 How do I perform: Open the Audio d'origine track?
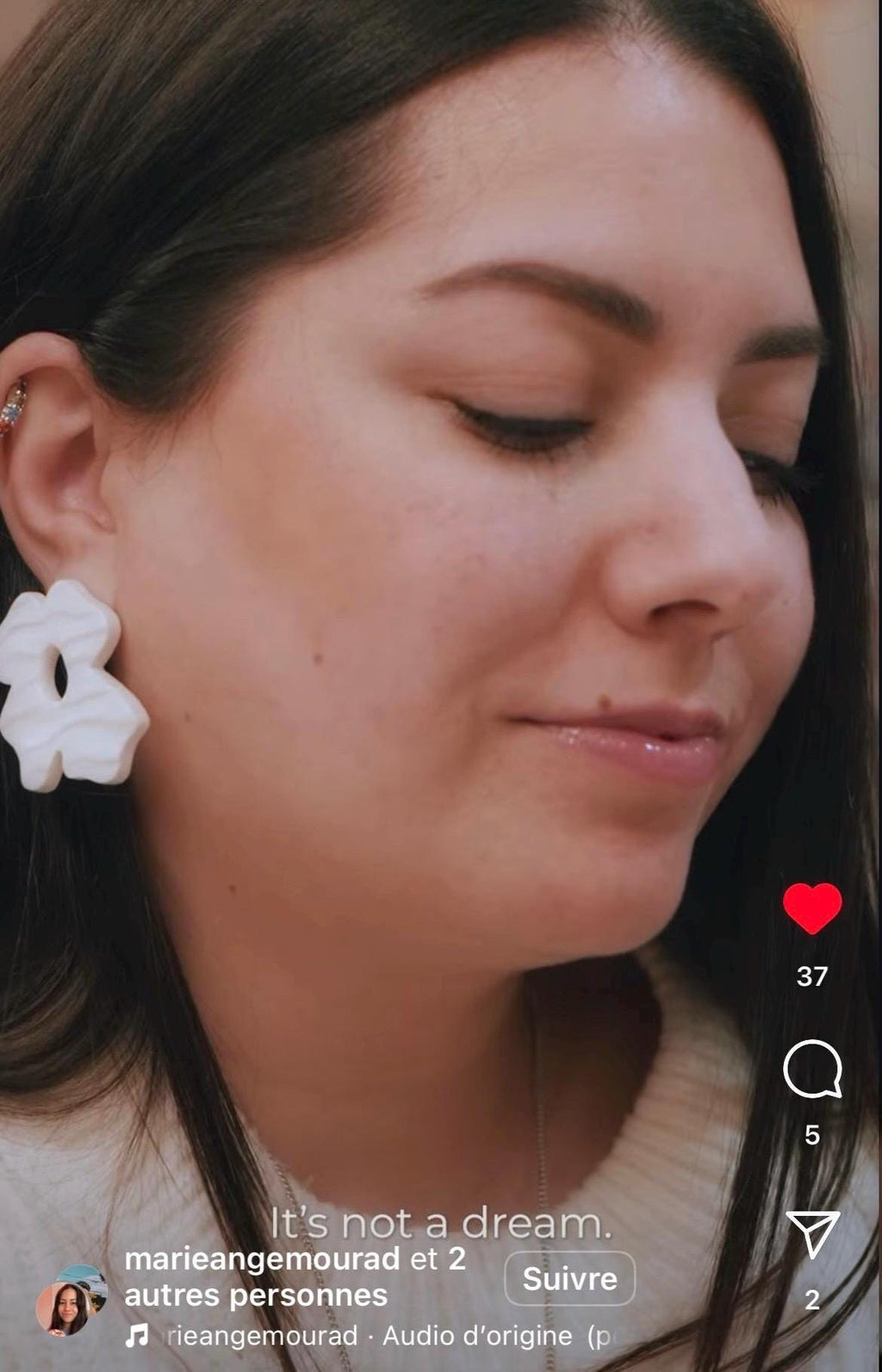370,1336
